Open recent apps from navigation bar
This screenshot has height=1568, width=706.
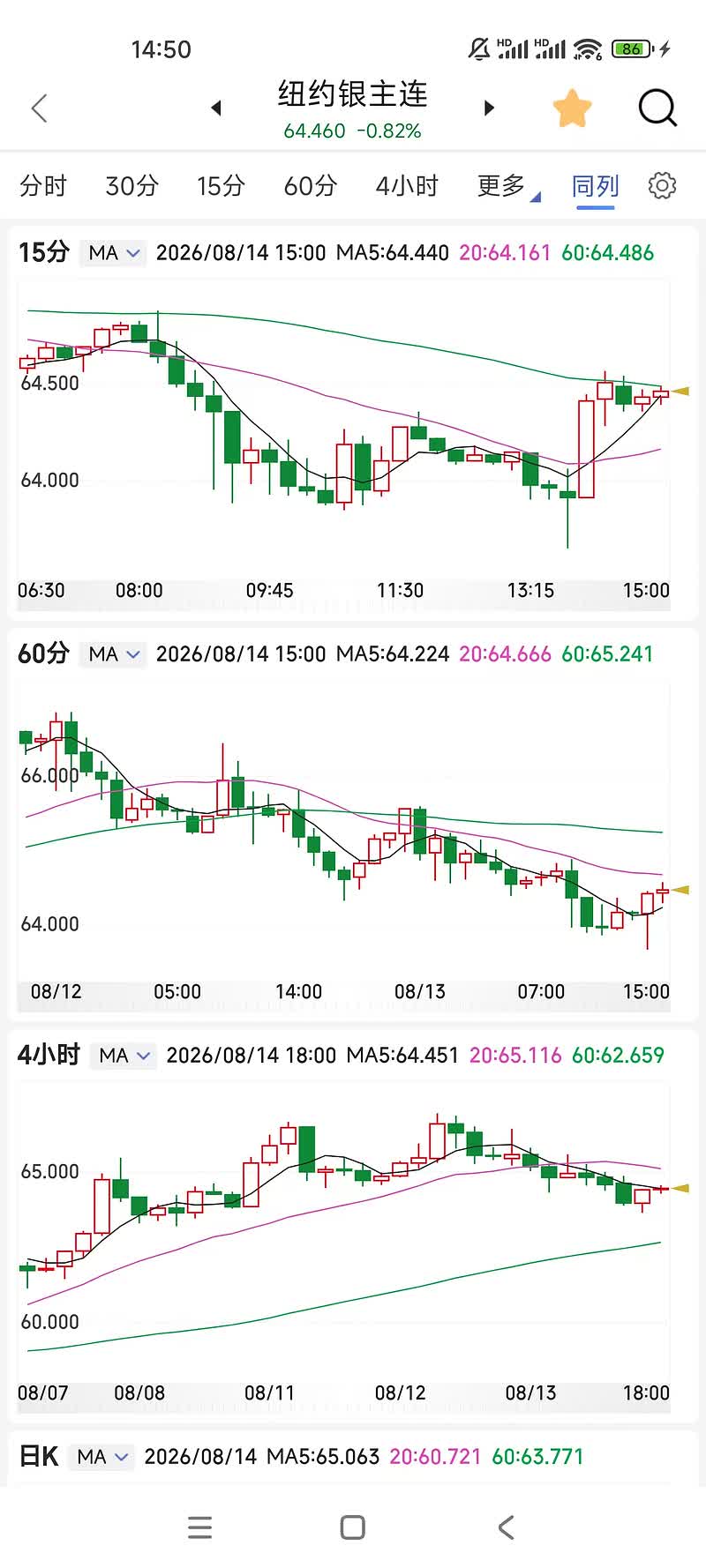click(200, 1527)
